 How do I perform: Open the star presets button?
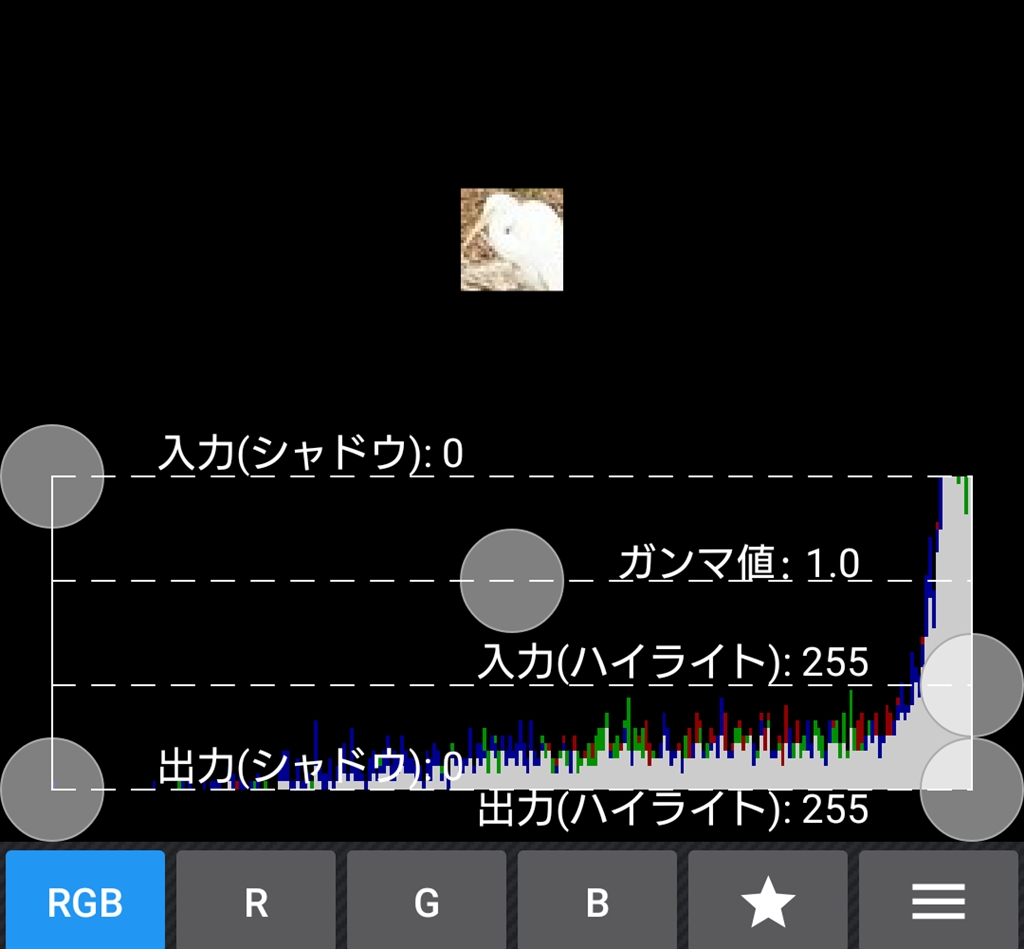point(768,901)
